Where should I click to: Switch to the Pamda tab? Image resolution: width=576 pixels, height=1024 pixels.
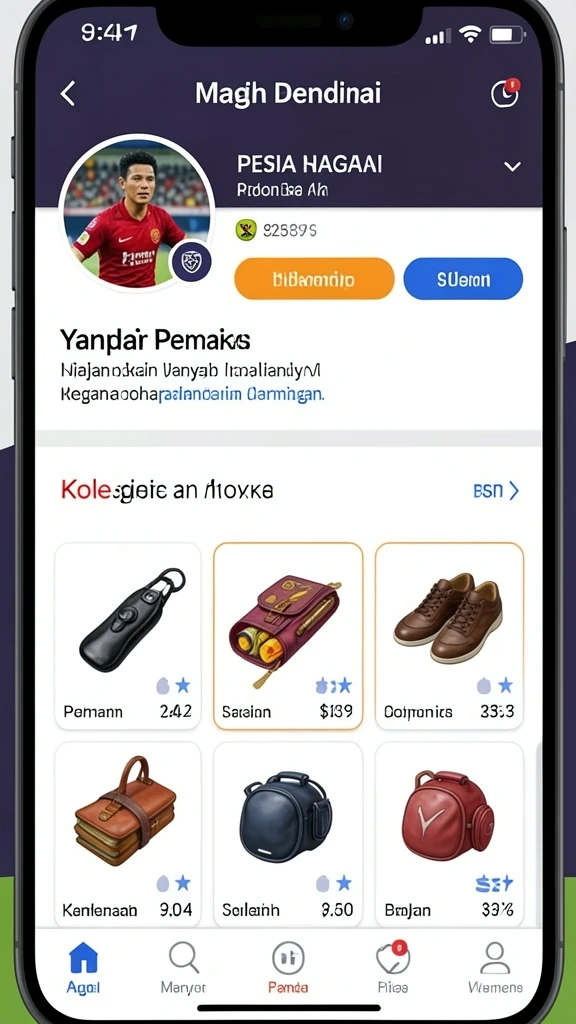coord(288,967)
